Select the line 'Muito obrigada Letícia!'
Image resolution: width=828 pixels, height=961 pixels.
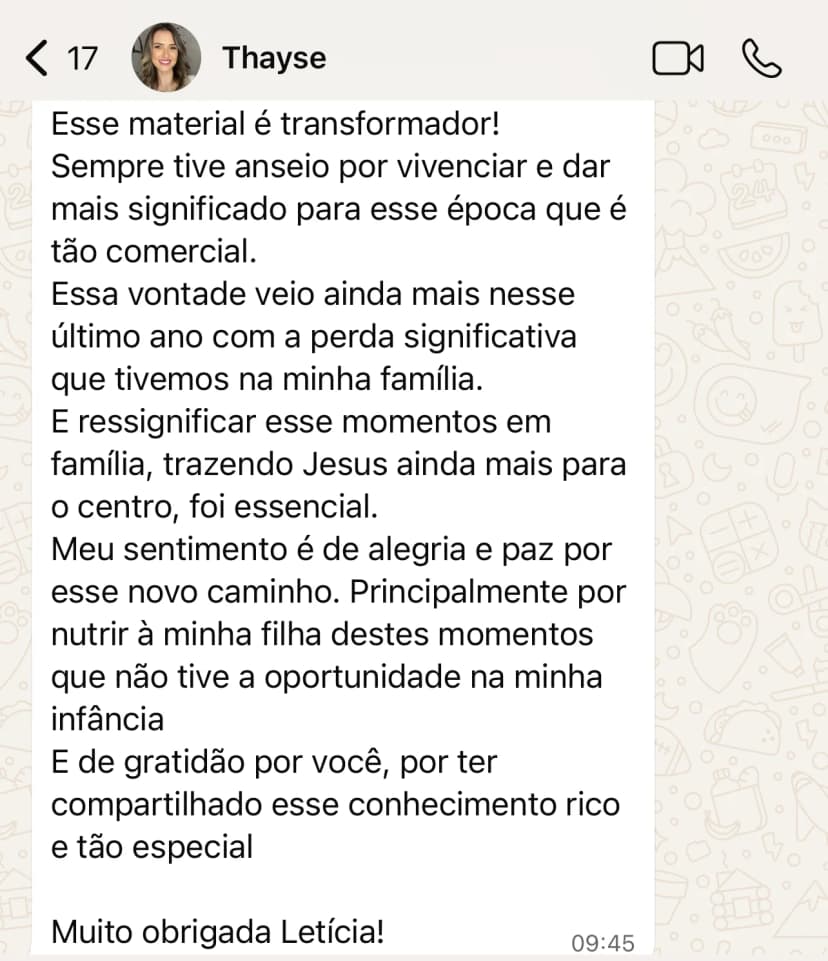coord(221,931)
